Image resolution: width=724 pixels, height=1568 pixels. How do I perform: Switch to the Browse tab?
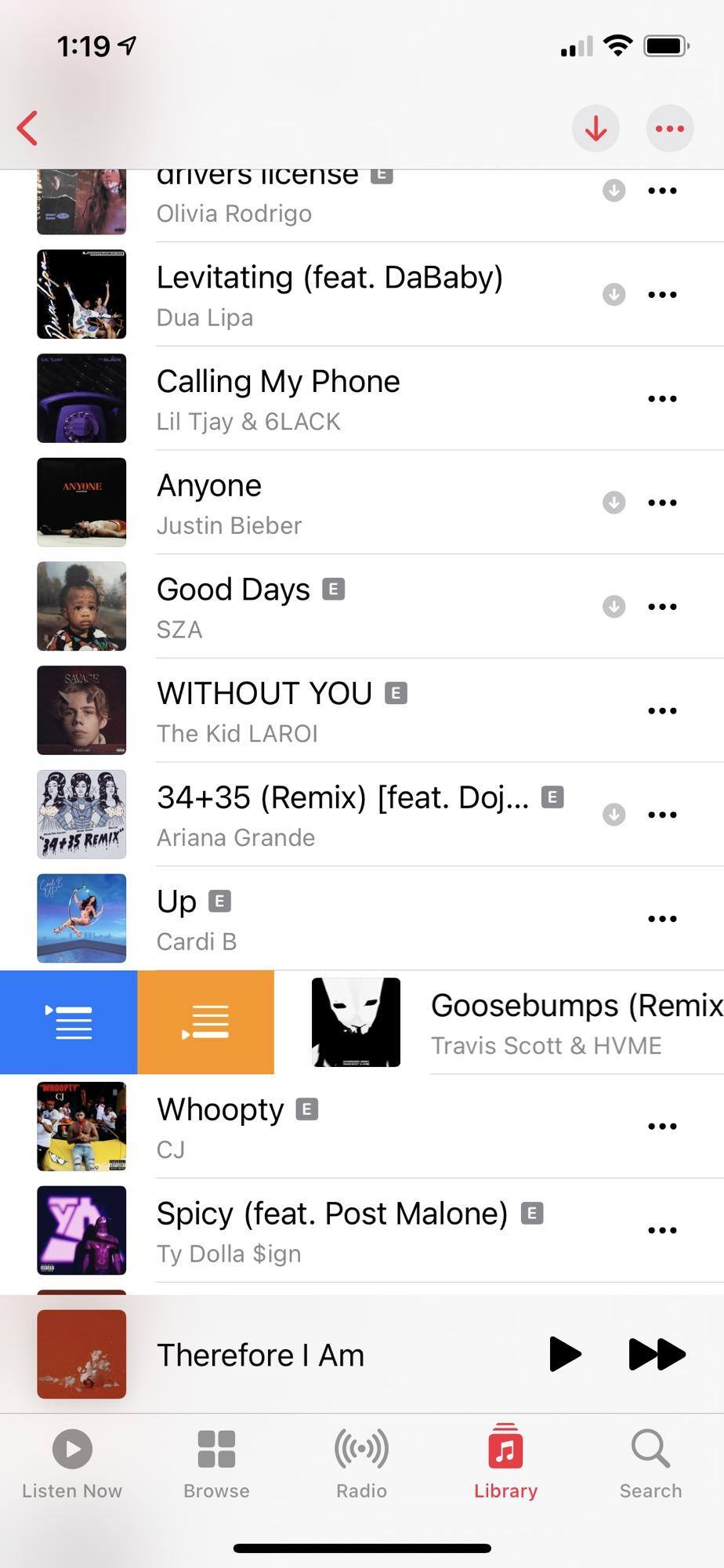click(216, 1463)
